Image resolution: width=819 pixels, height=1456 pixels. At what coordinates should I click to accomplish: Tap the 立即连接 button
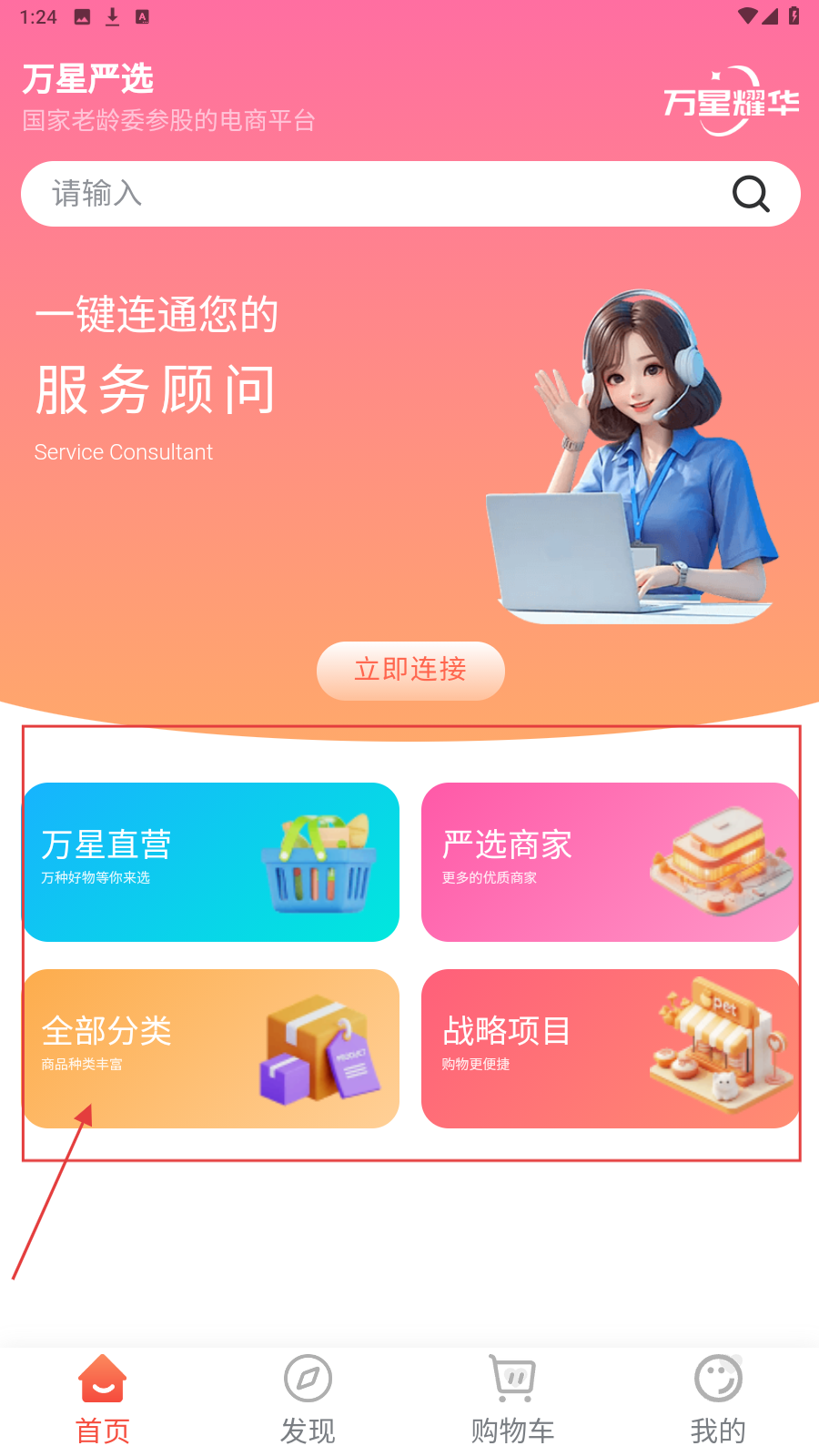pyautogui.click(x=410, y=671)
